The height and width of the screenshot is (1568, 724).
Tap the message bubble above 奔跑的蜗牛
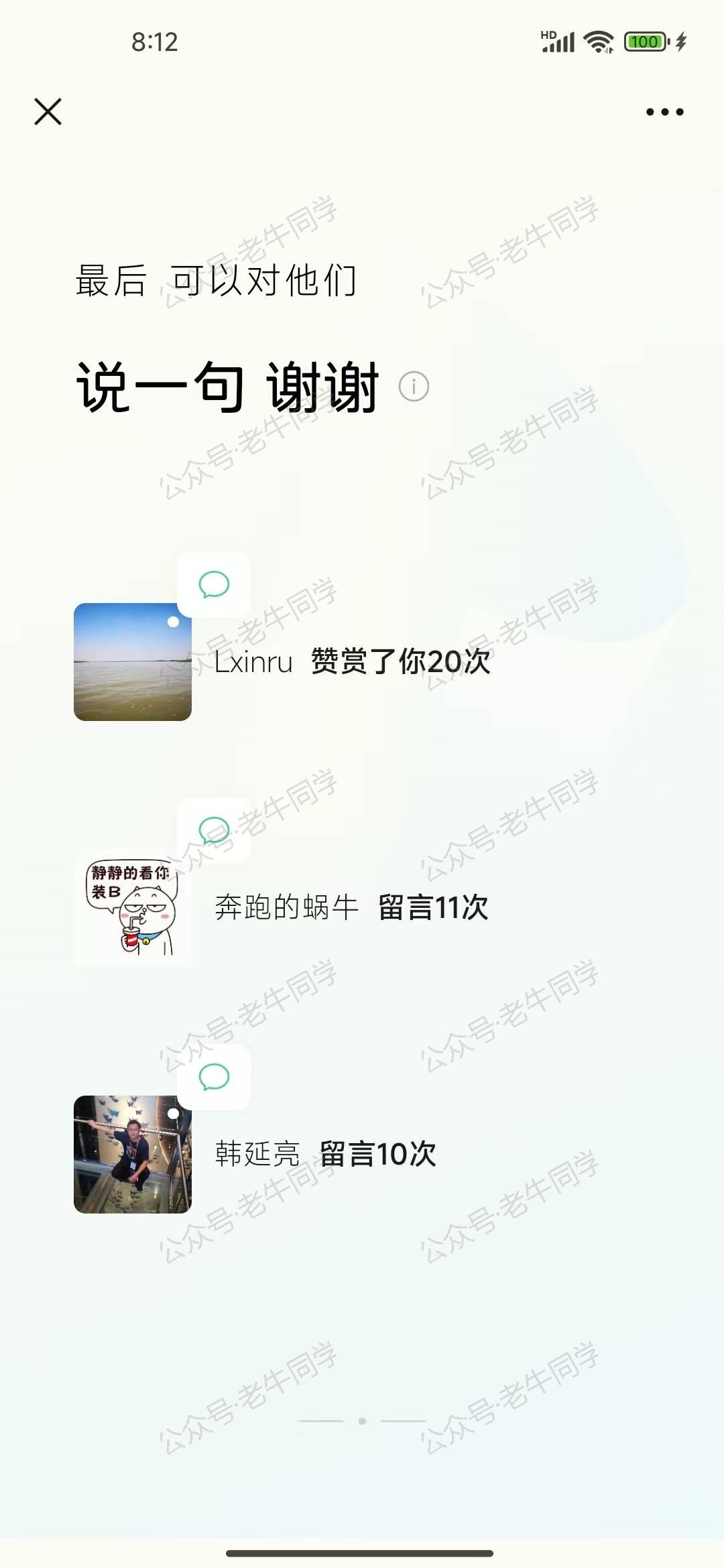click(214, 831)
